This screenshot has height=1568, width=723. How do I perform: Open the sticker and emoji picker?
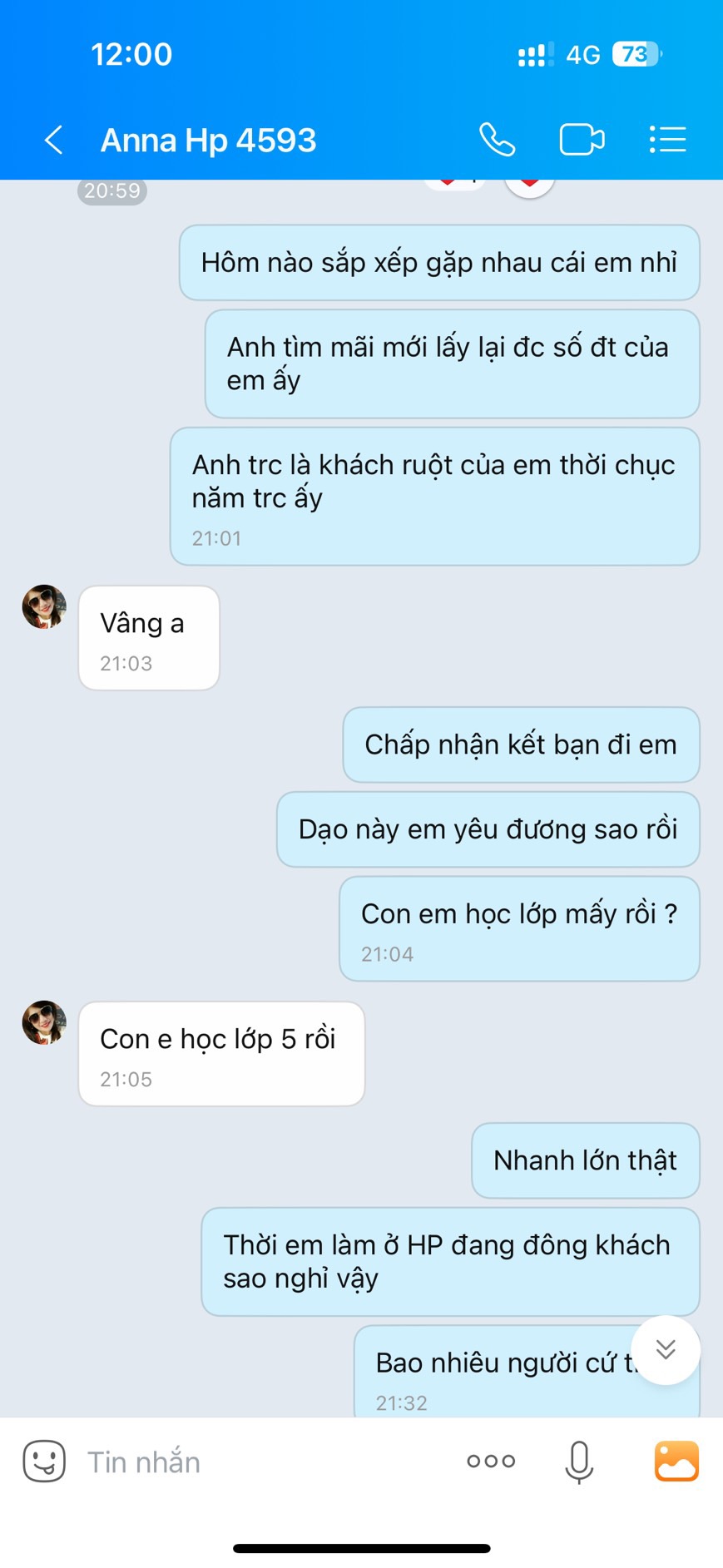(44, 1461)
